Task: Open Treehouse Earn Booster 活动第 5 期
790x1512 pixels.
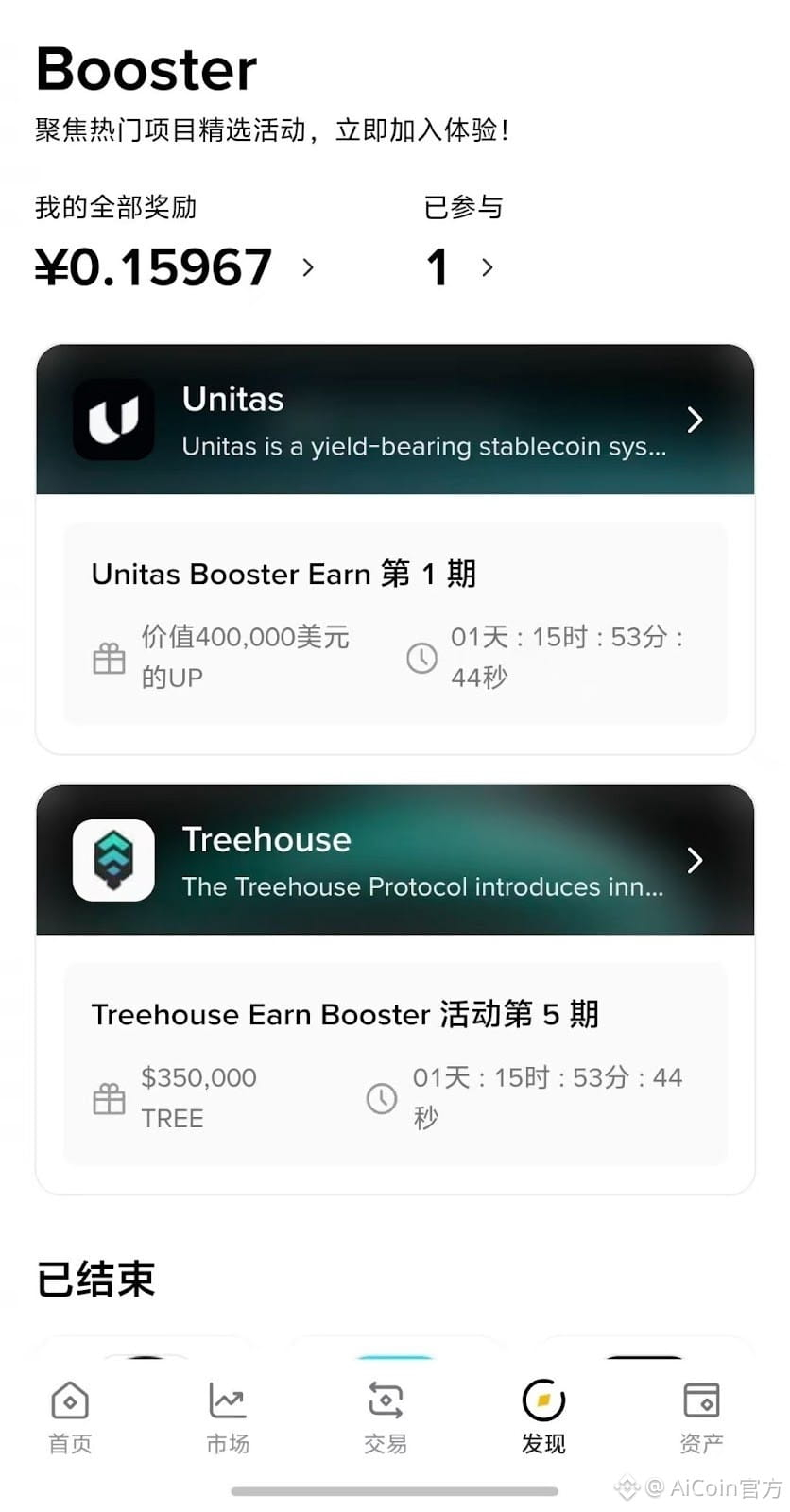Action: coord(395,1064)
